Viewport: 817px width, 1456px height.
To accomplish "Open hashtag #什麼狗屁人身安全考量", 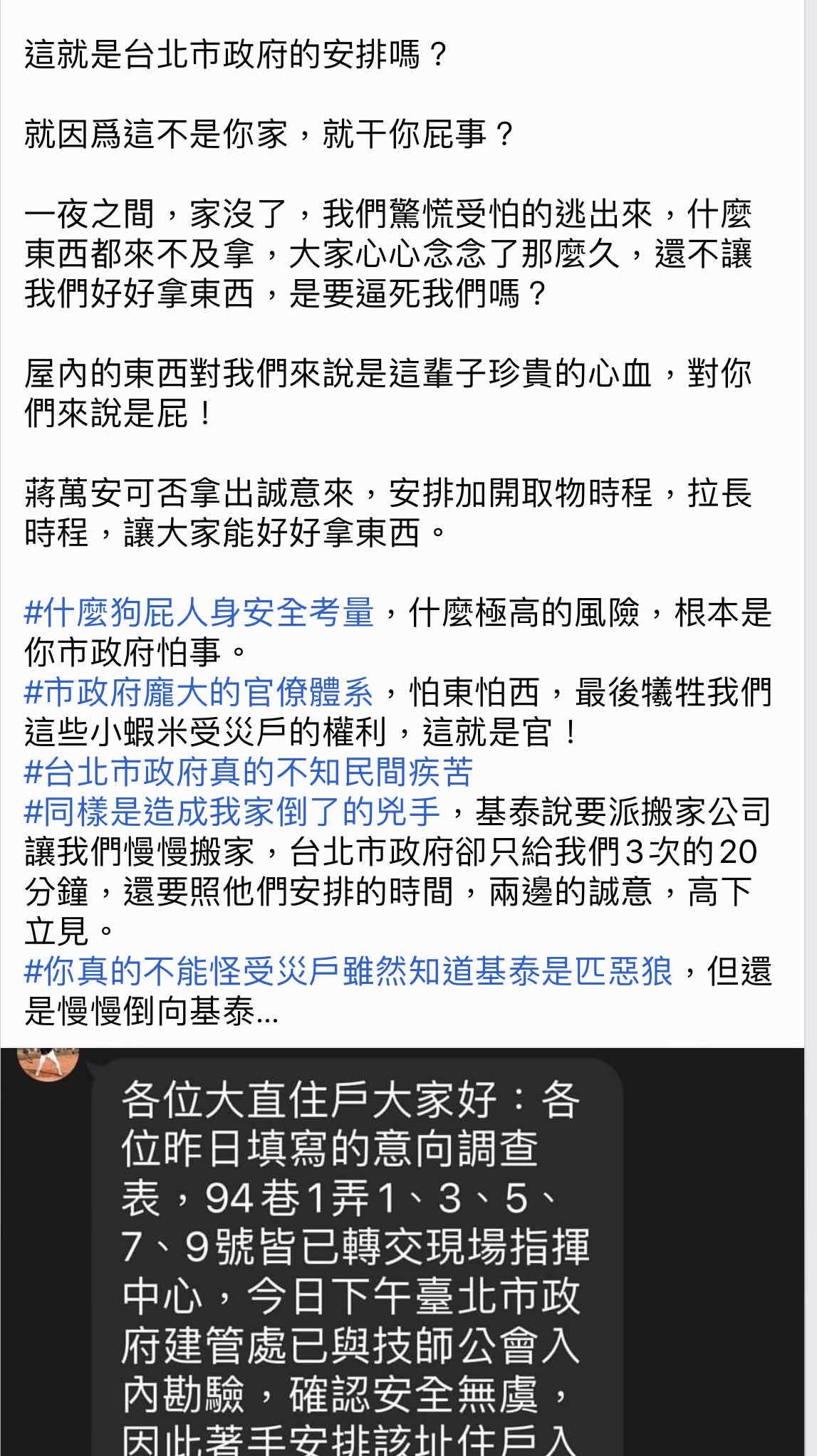I will coord(199,613).
